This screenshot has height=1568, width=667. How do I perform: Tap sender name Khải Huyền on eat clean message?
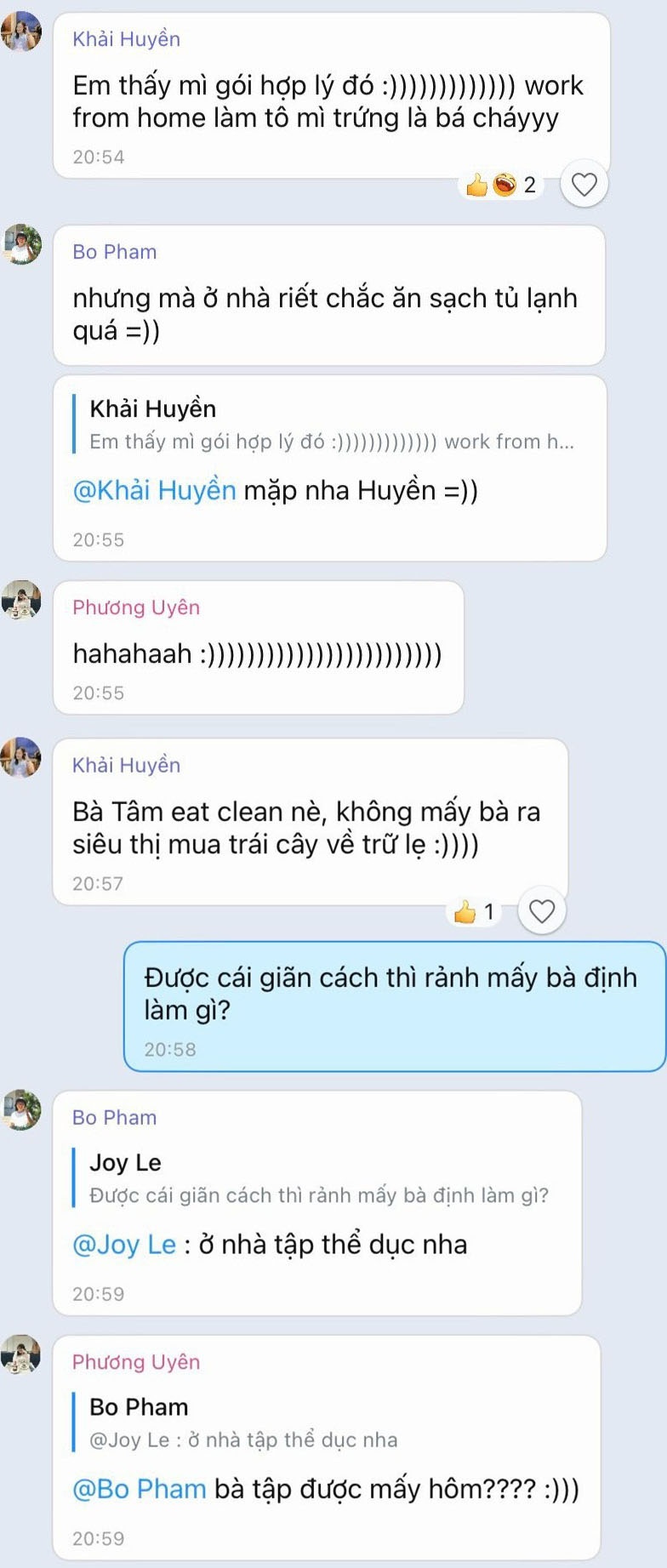pos(126,765)
